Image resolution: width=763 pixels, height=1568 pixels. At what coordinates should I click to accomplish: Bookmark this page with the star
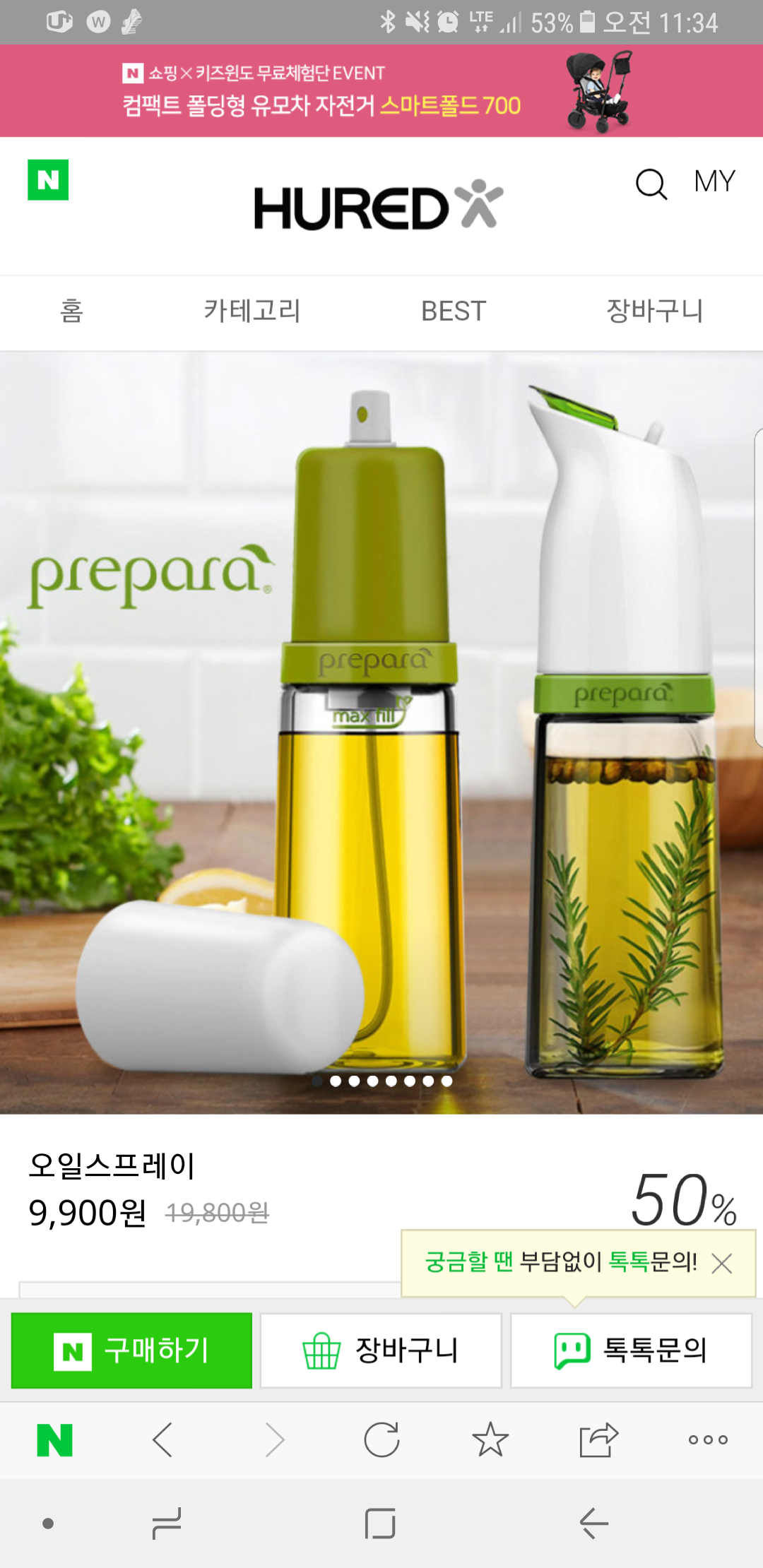pos(490,1440)
